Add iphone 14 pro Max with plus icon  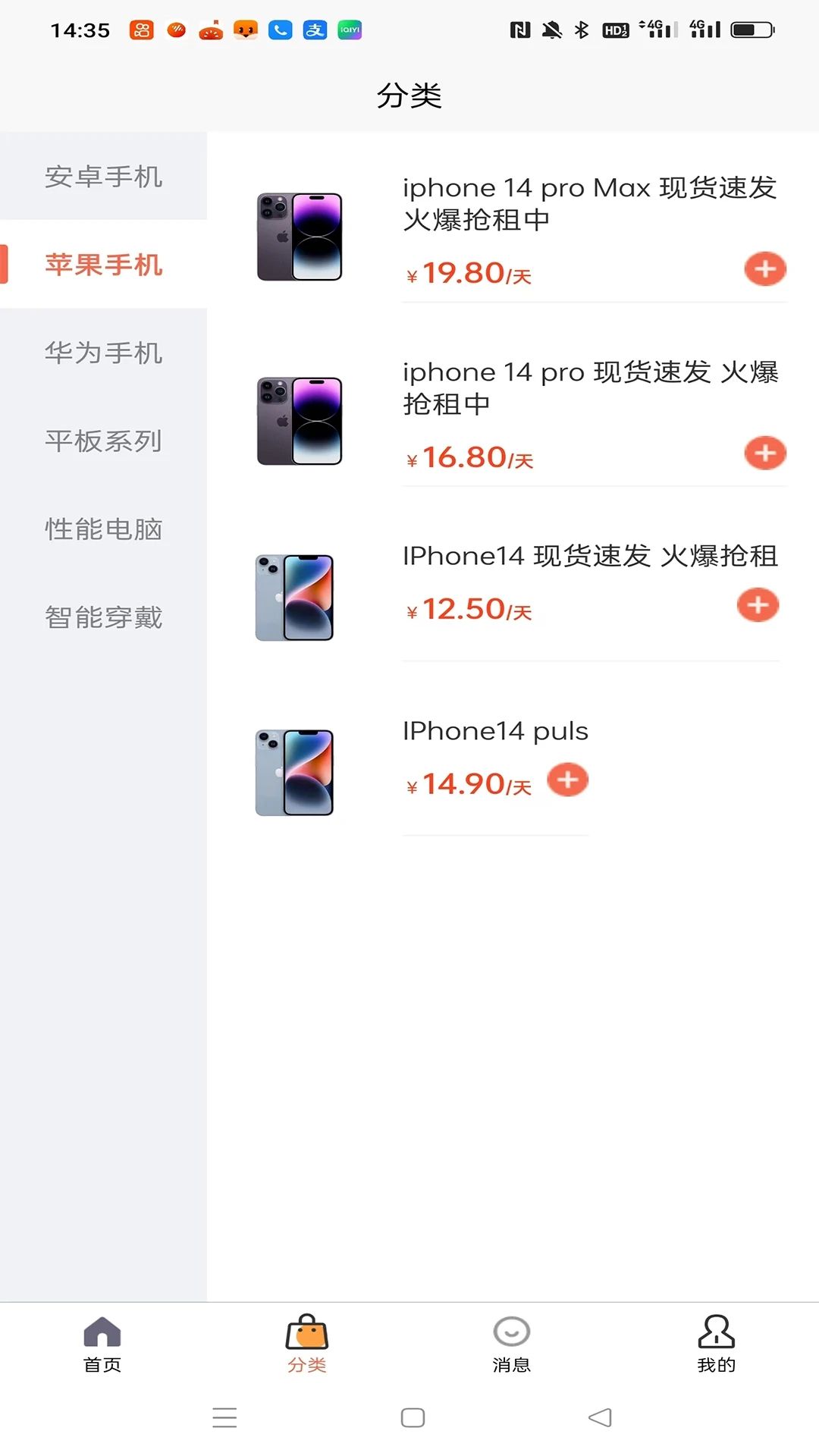pos(764,269)
